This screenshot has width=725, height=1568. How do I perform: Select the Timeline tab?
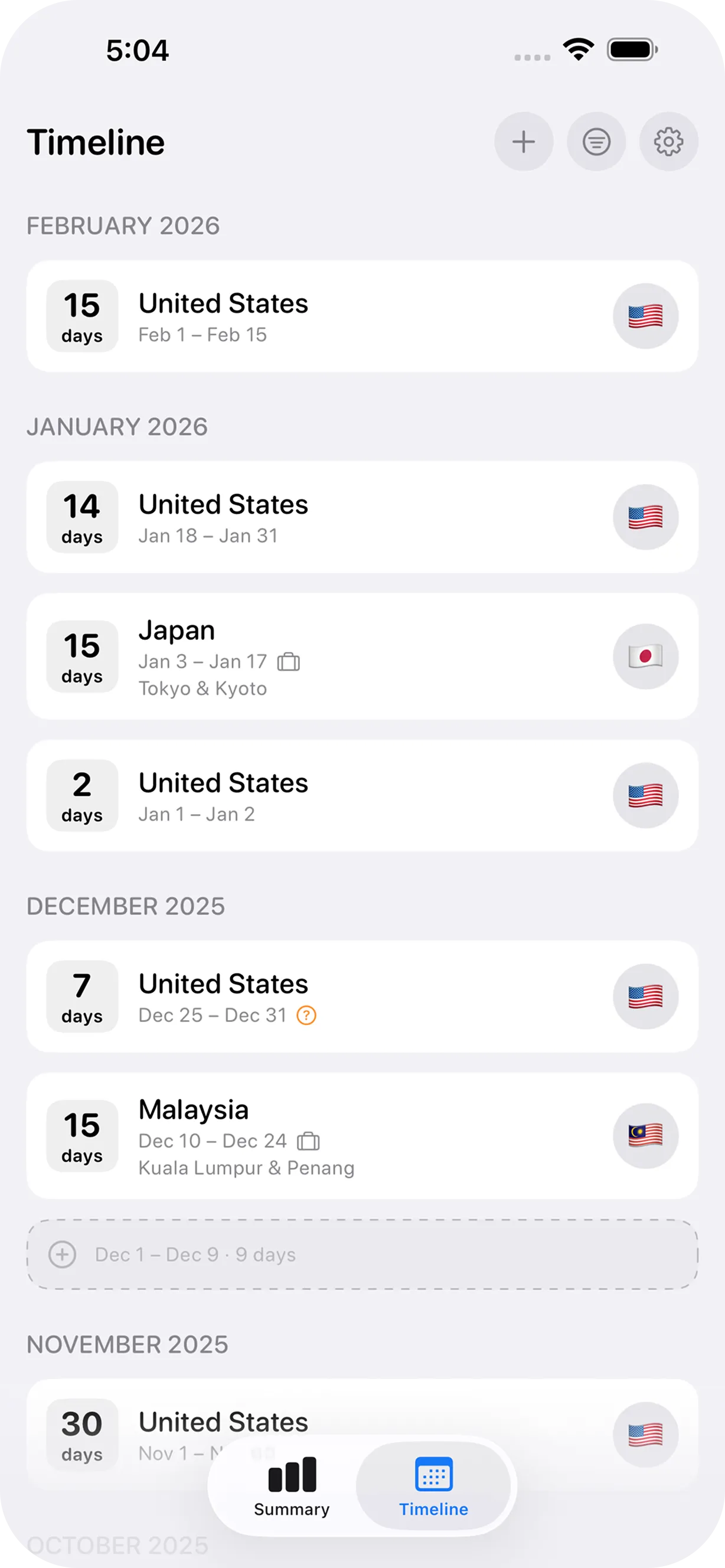tap(433, 1486)
